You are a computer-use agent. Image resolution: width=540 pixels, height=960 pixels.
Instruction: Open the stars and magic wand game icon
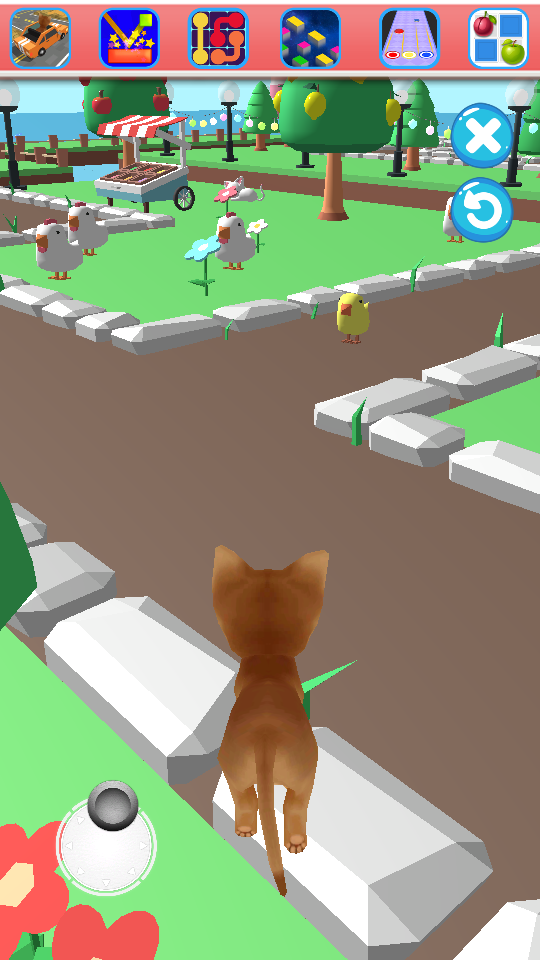click(129, 38)
